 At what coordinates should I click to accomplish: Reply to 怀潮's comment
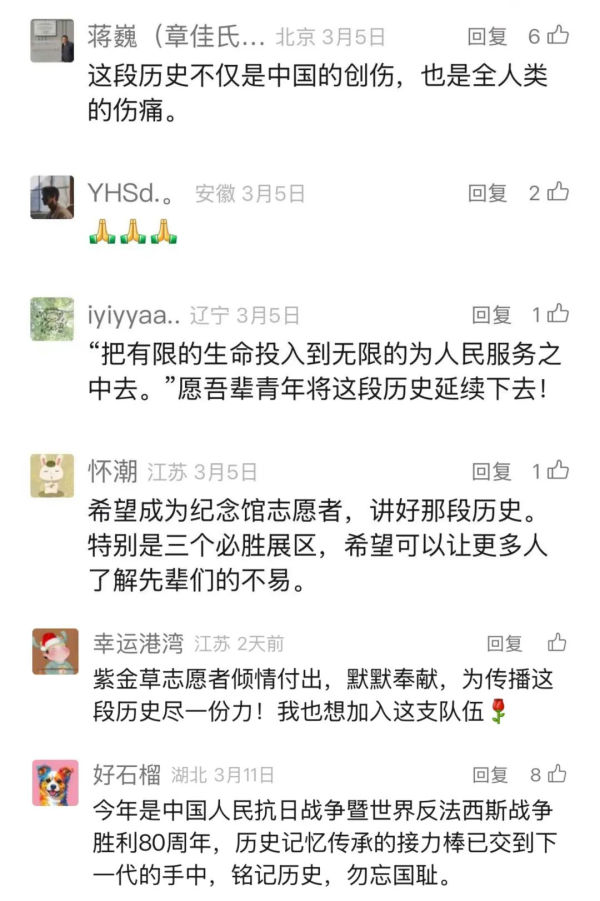coord(491,471)
